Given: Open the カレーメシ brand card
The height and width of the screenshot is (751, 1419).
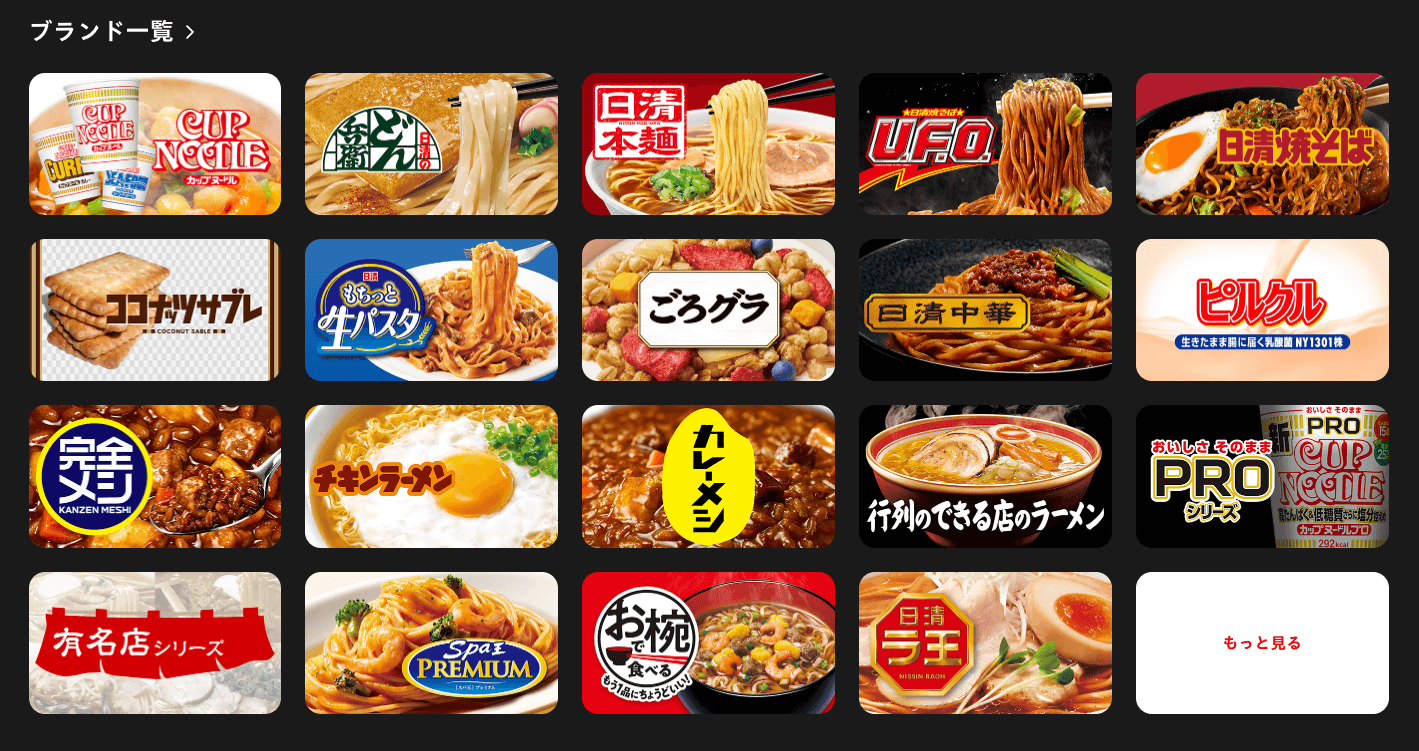Looking at the screenshot, I should [708, 476].
